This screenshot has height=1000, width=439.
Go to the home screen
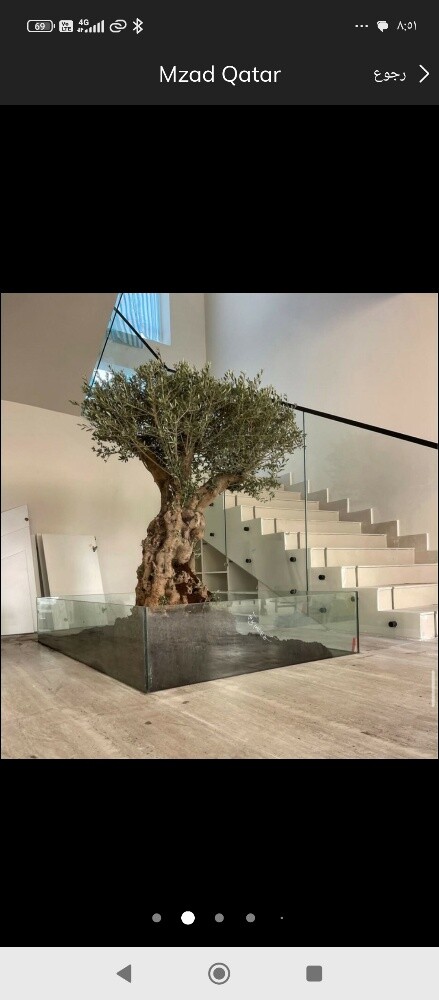coord(220,973)
